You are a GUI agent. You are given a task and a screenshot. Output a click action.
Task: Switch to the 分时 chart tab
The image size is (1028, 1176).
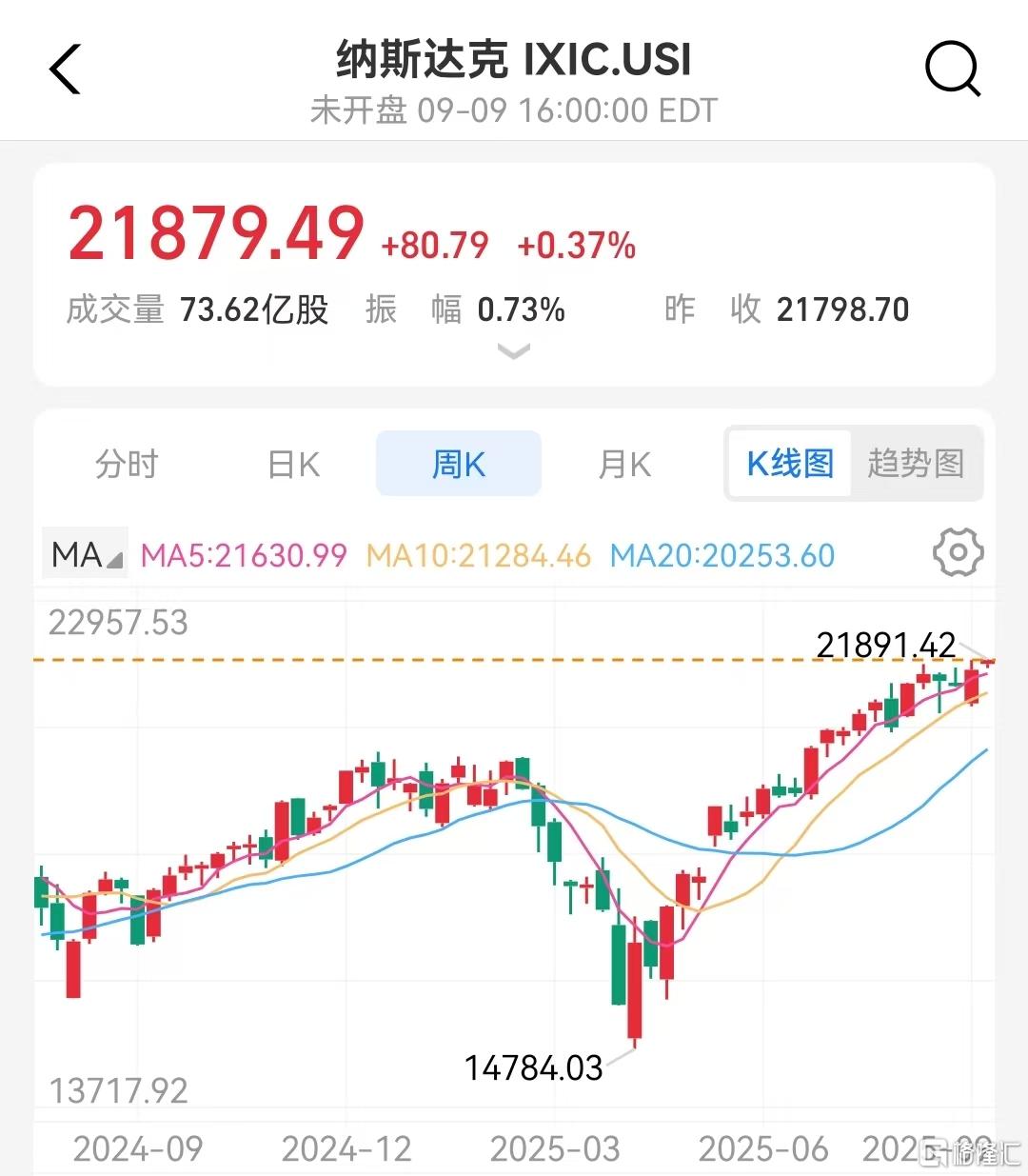pyautogui.click(x=127, y=464)
